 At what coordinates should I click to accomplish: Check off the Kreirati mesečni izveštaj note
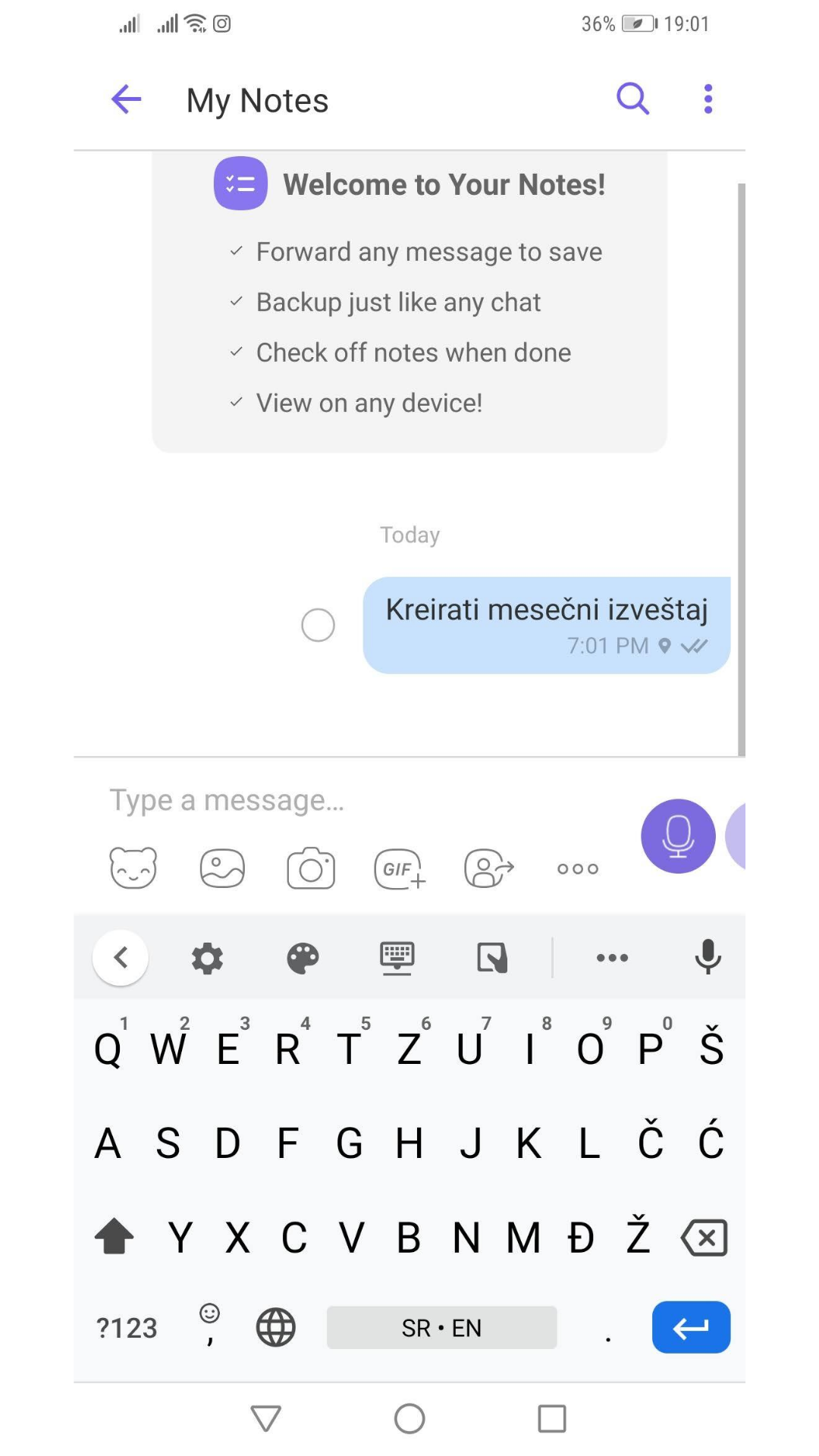click(x=318, y=625)
